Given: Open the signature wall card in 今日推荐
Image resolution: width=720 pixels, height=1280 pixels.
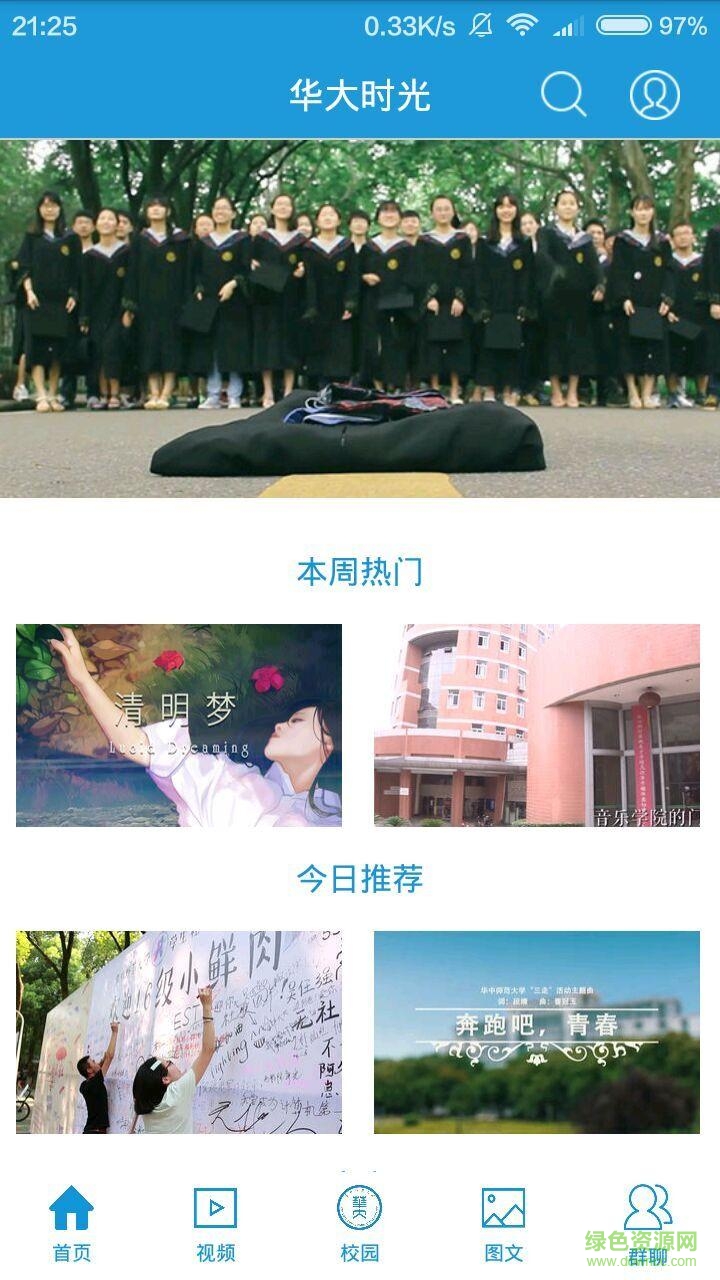Looking at the screenshot, I should (x=179, y=1032).
